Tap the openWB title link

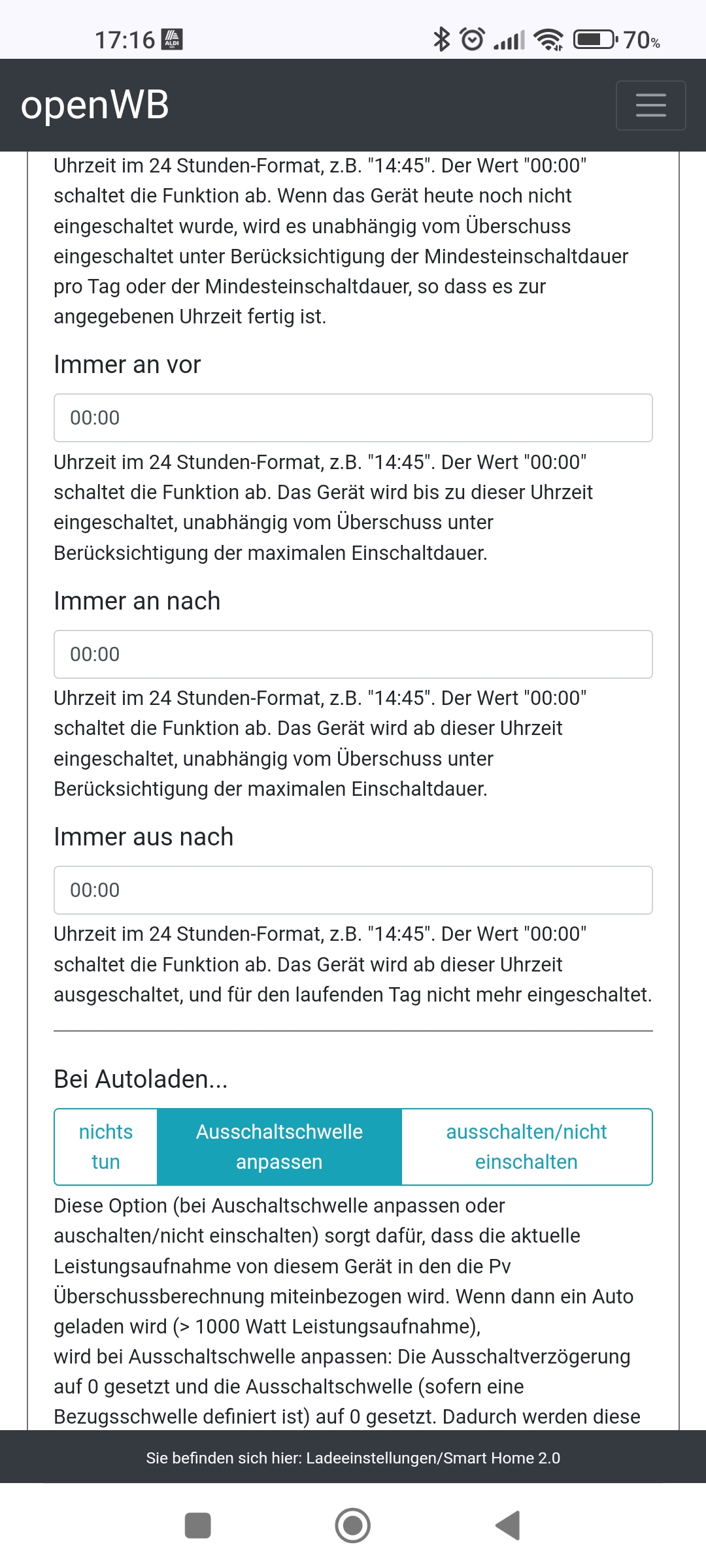(x=95, y=105)
